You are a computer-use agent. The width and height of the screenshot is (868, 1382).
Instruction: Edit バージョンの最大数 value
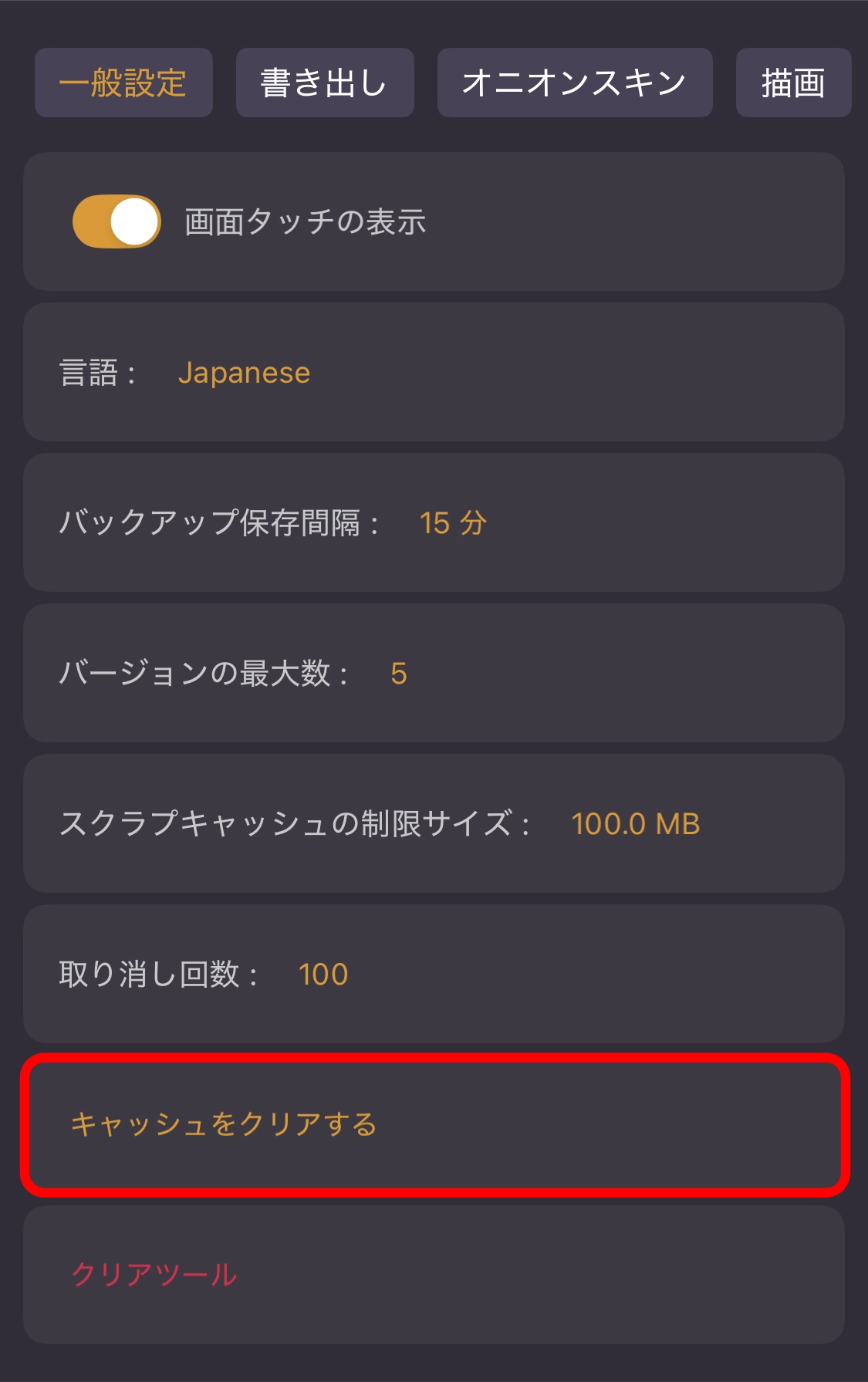(399, 674)
